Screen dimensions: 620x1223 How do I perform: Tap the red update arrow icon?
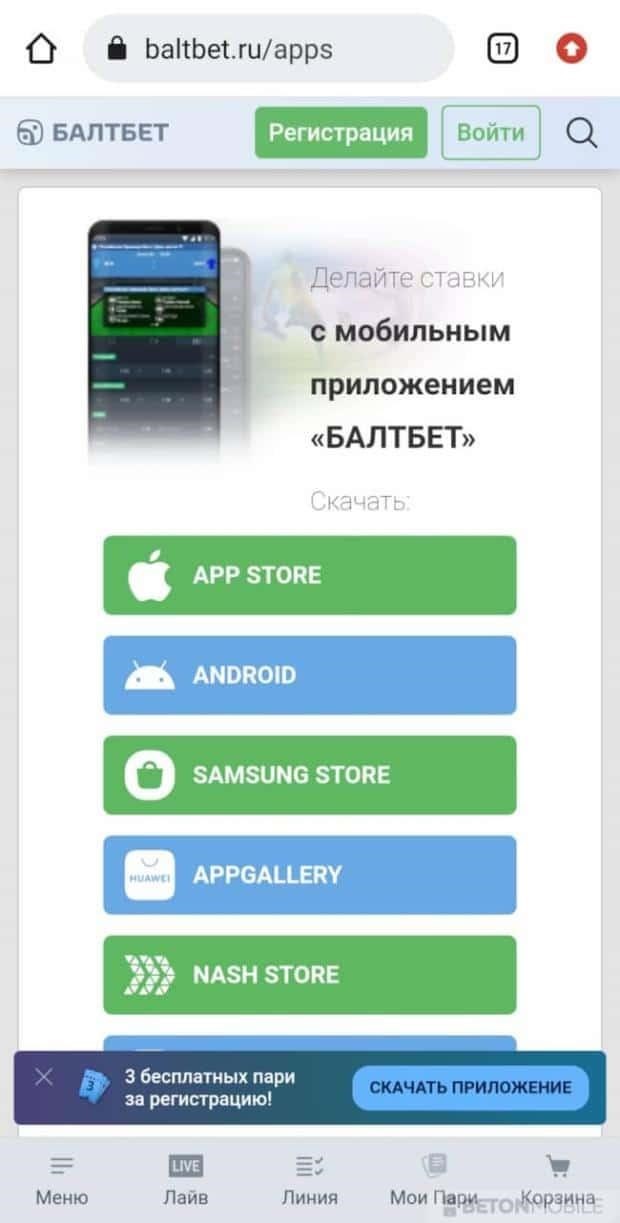(572, 48)
